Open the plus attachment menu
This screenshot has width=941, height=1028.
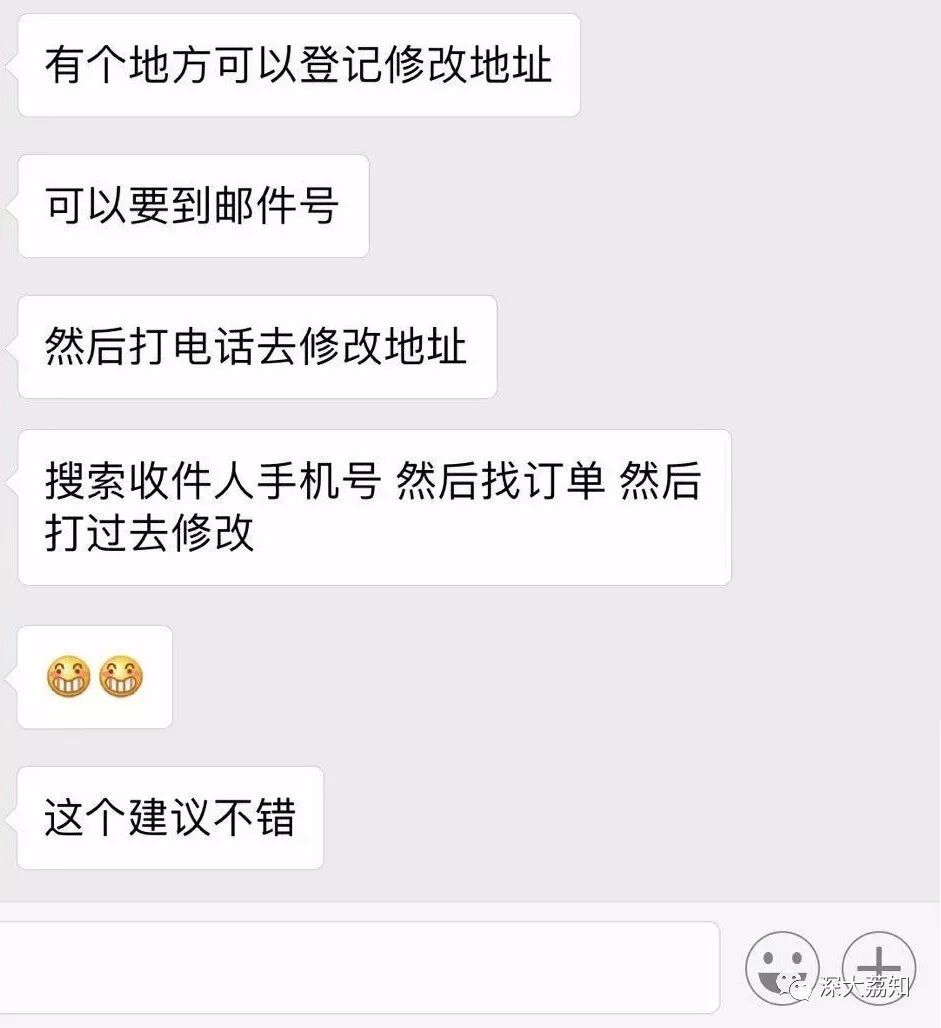click(879, 968)
